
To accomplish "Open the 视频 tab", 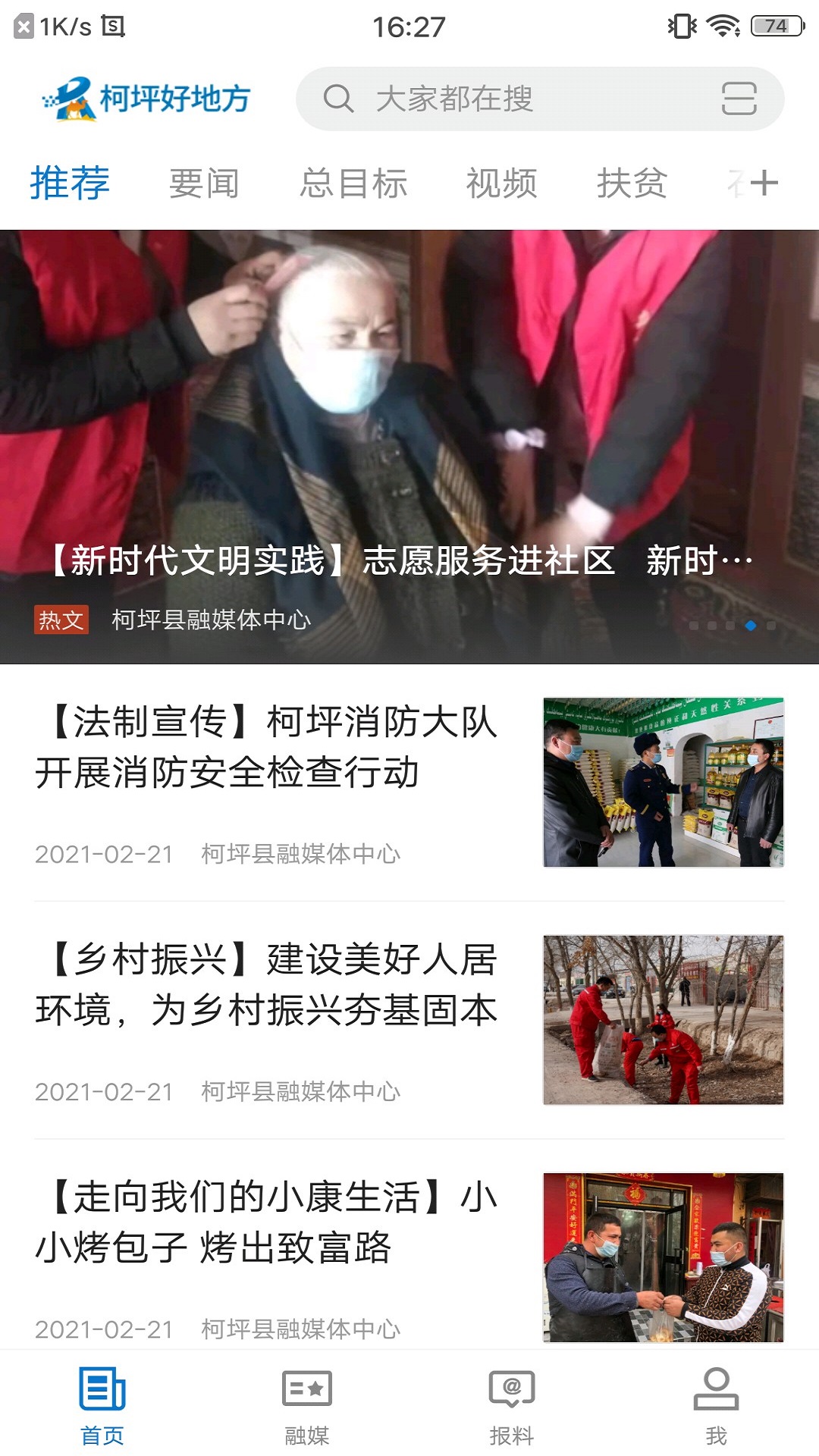I will (x=502, y=182).
